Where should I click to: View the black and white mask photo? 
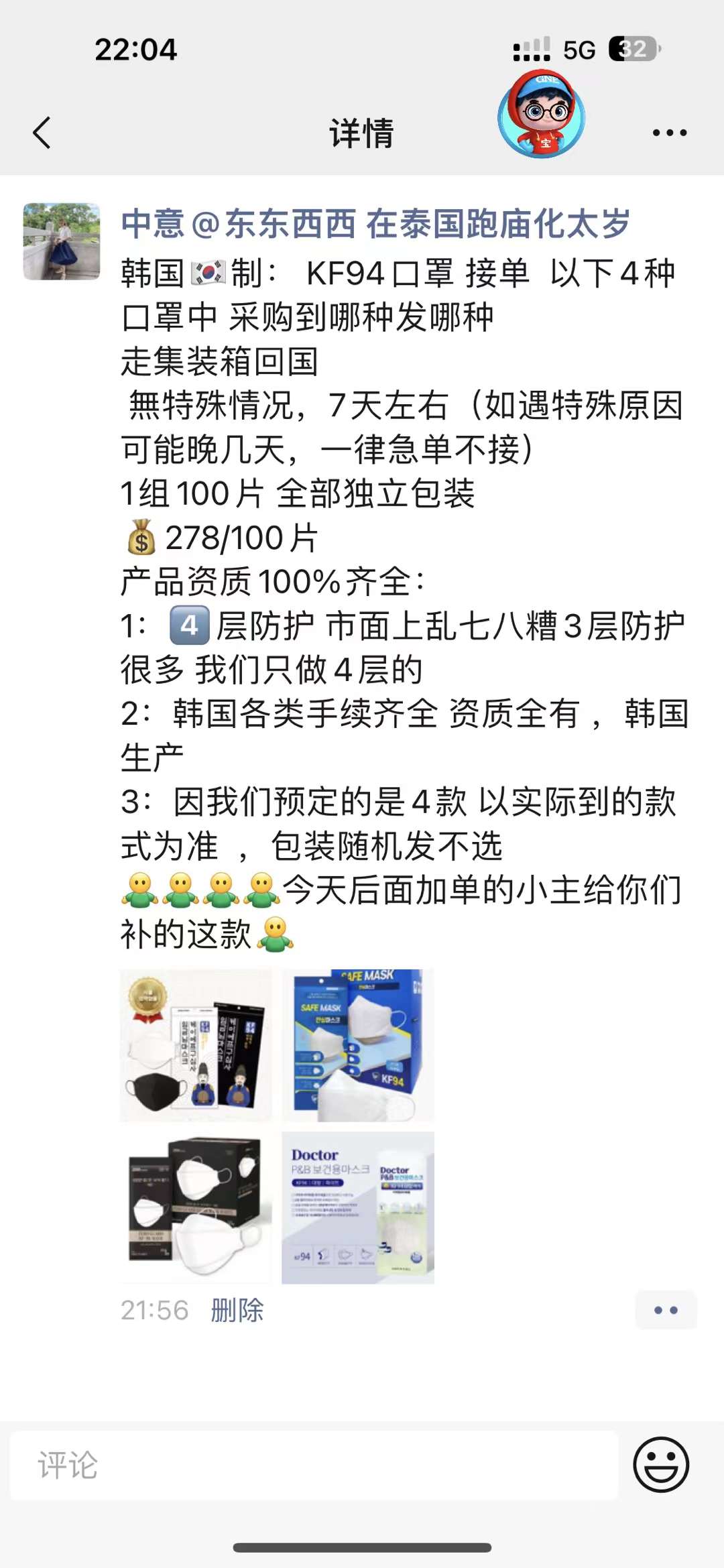click(x=196, y=1044)
